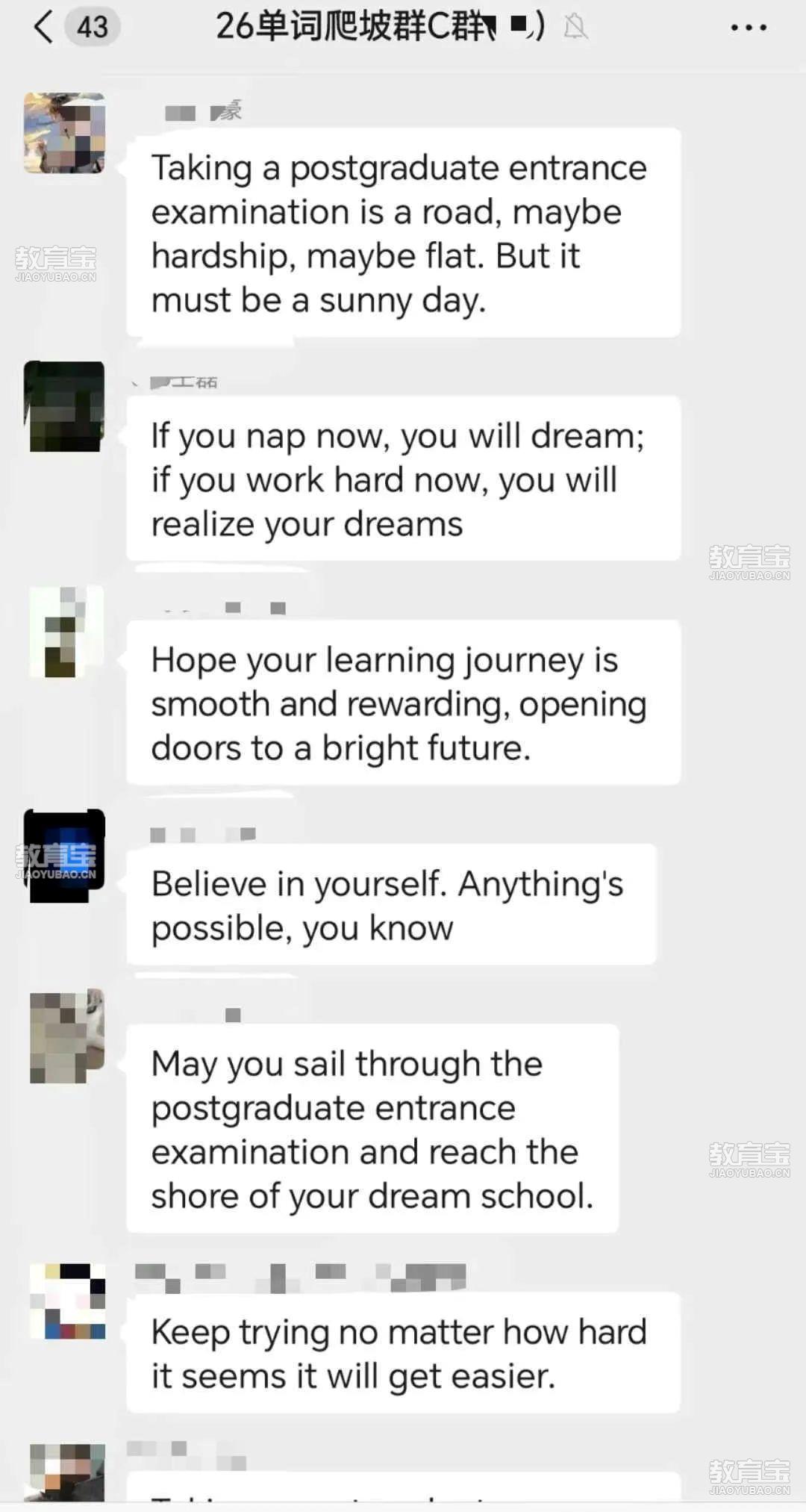The height and width of the screenshot is (1512, 806).
Task: Tap avatar of the 'If you nap now' sender
Action: point(65,406)
